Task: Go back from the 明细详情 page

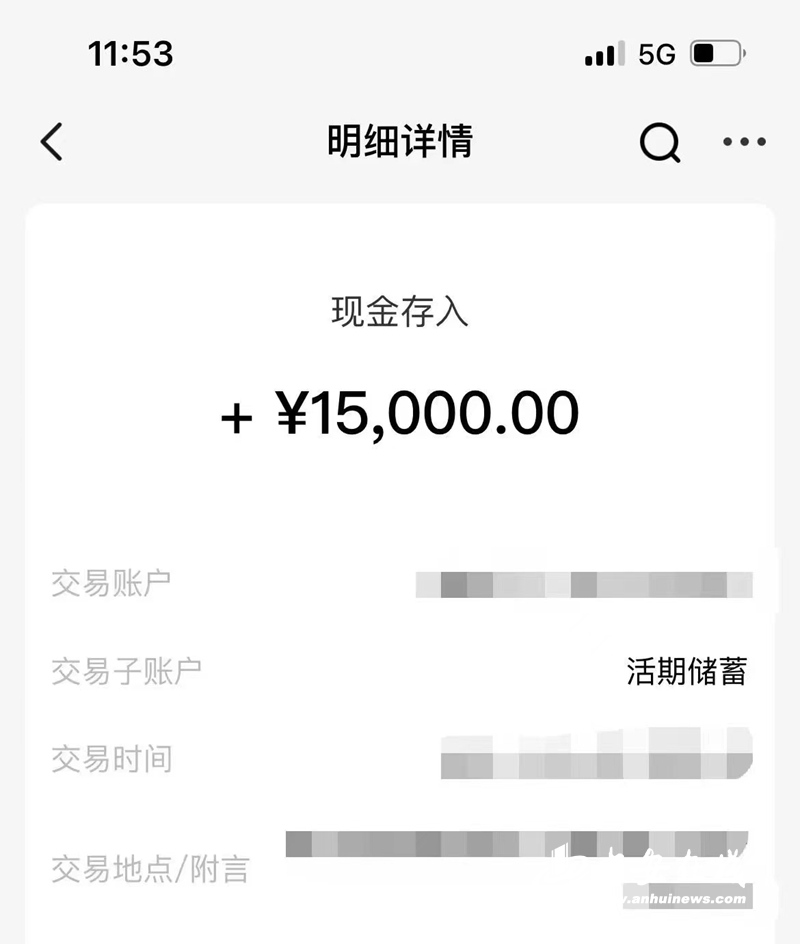Action: pos(52,142)
